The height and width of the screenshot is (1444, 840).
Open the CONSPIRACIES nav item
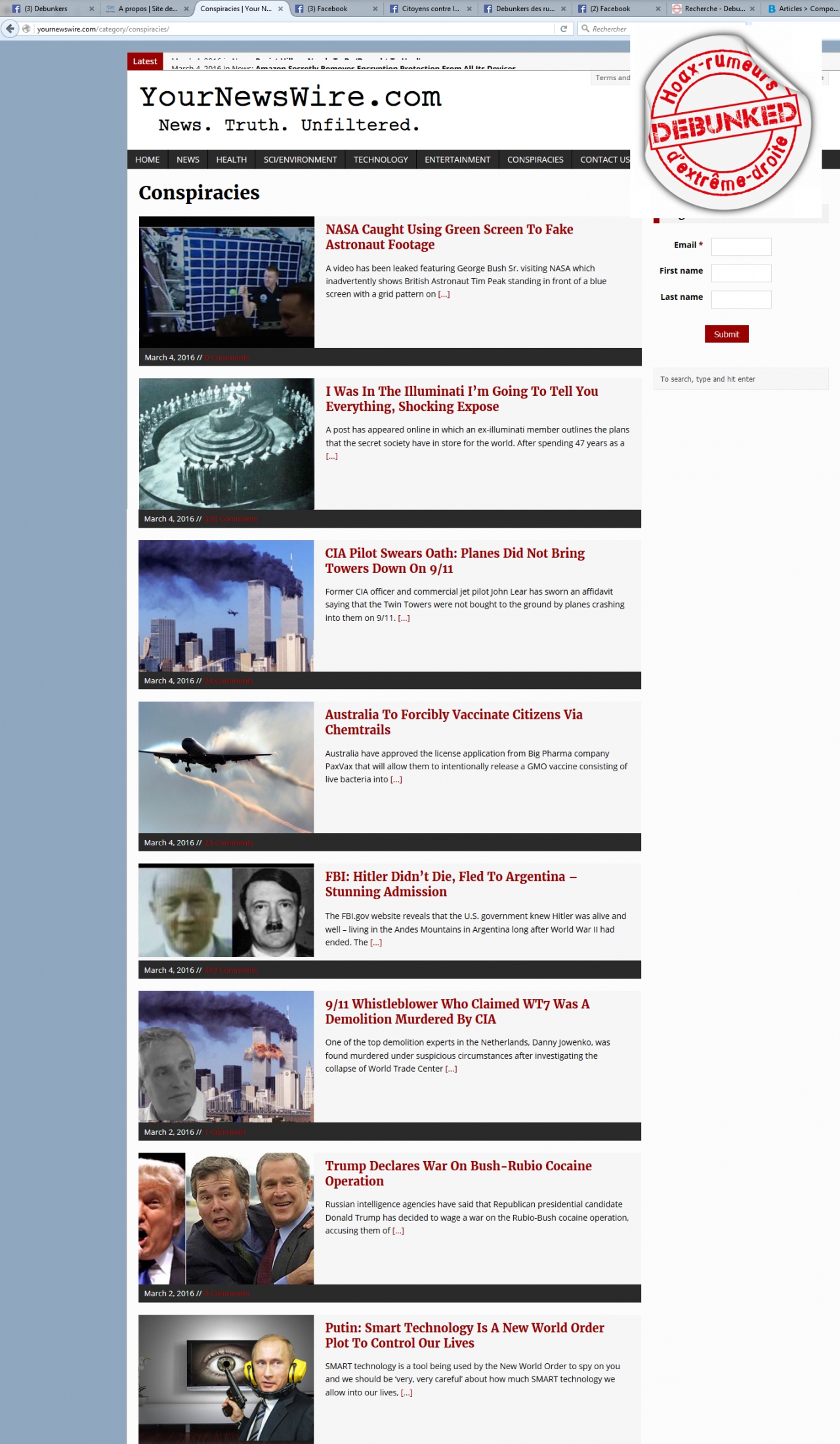(x=535, y=159)
